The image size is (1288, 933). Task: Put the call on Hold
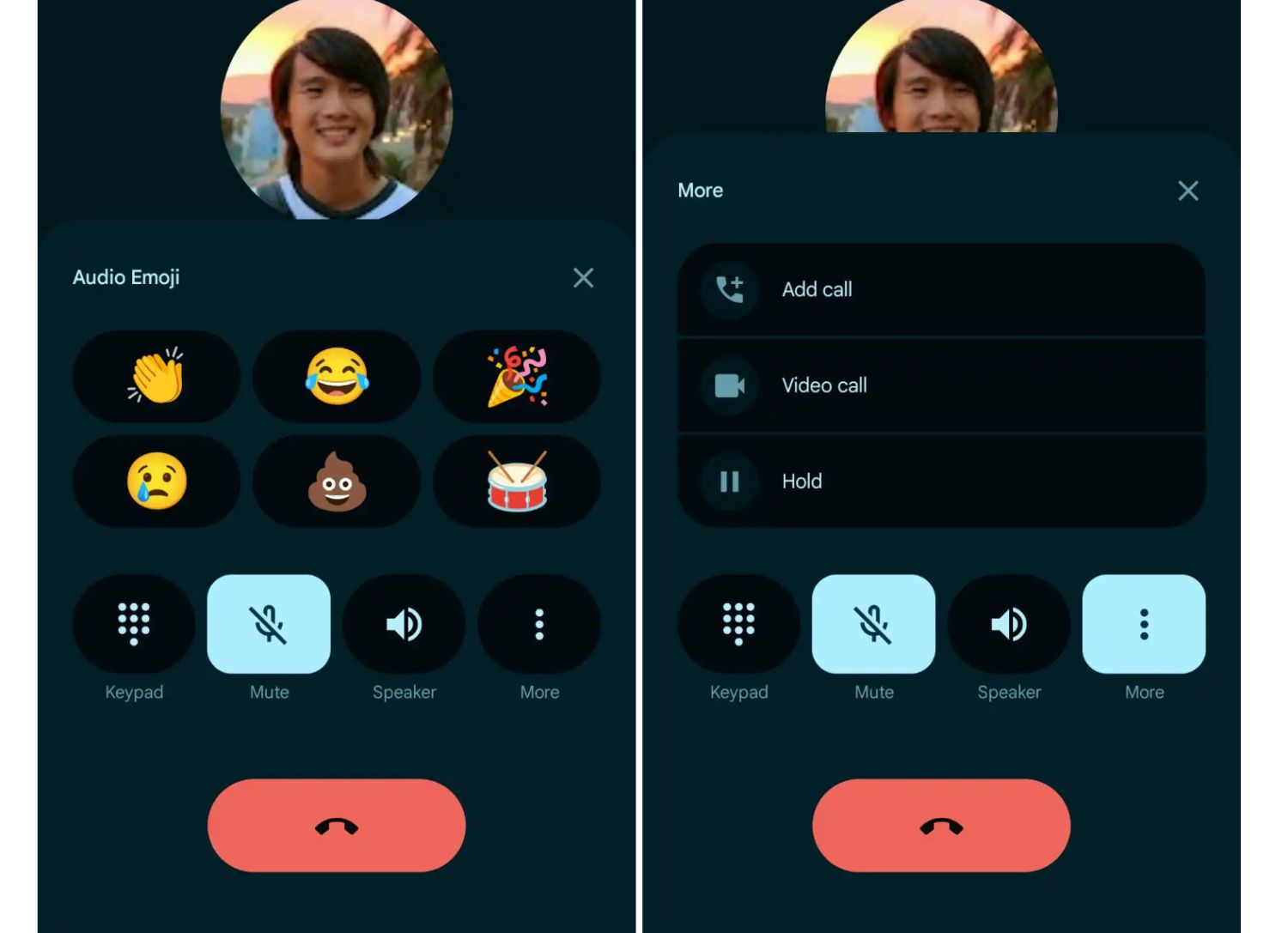coord(941,482)
